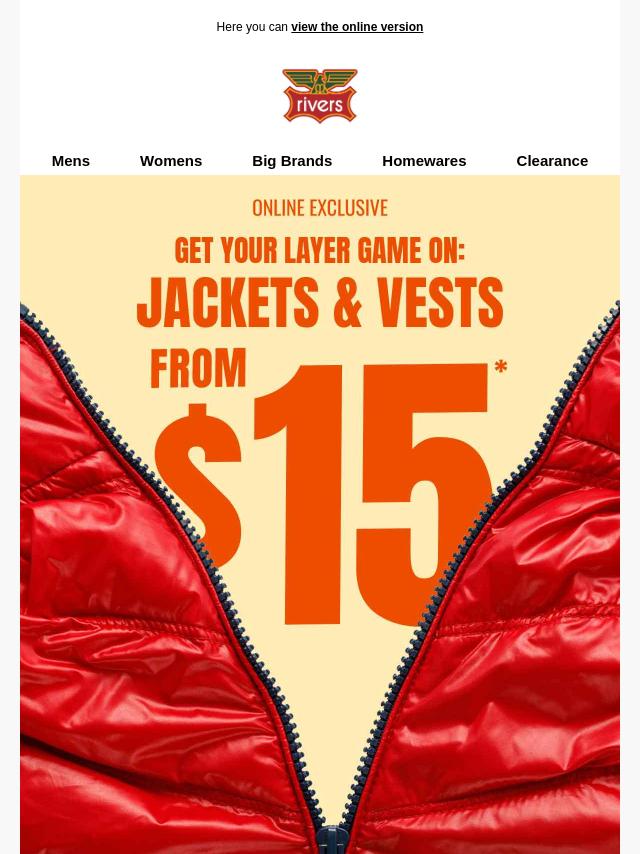640x854 pixels.
Task: Open the 'view the online version' link
Action: [357, 27]
